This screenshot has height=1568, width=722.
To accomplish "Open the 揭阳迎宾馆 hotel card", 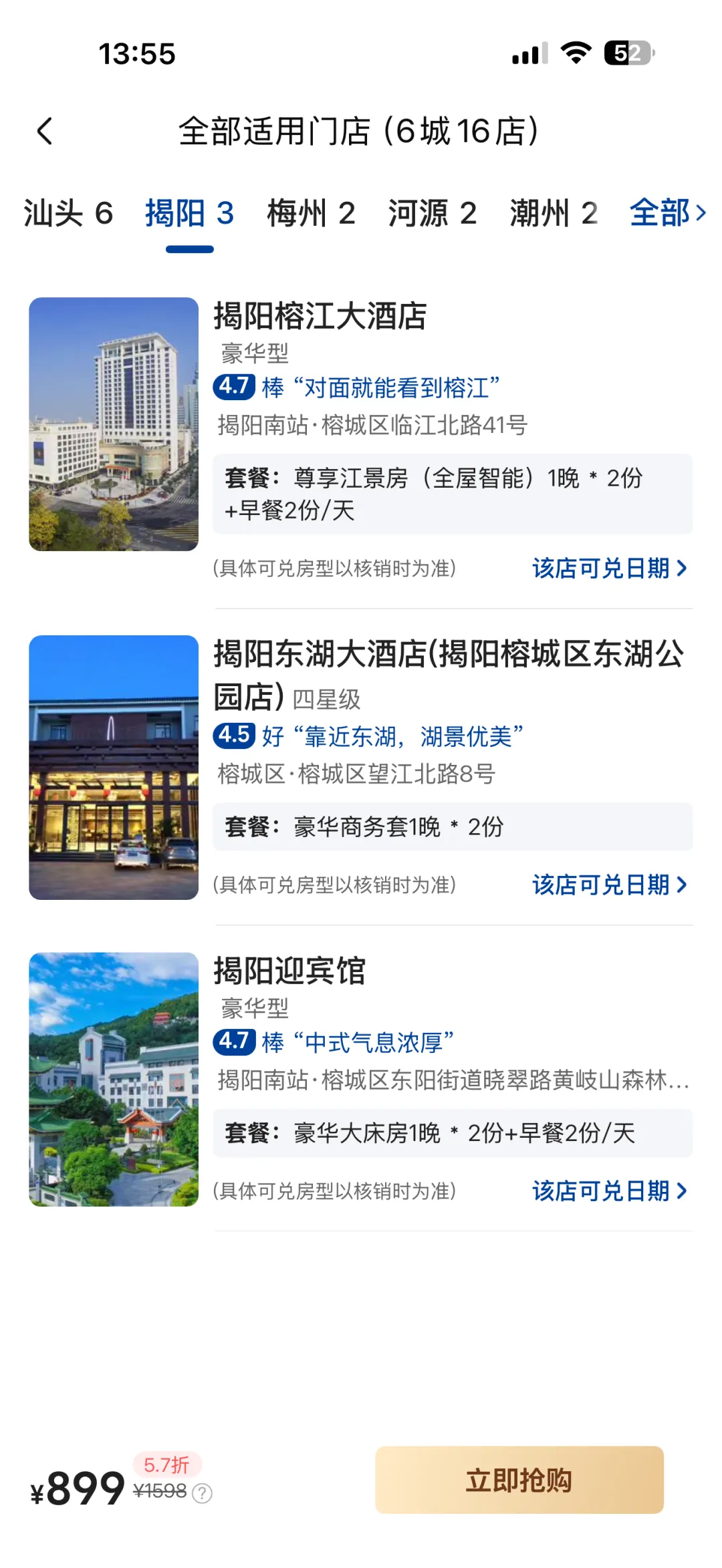I will [x=289, y=971].
